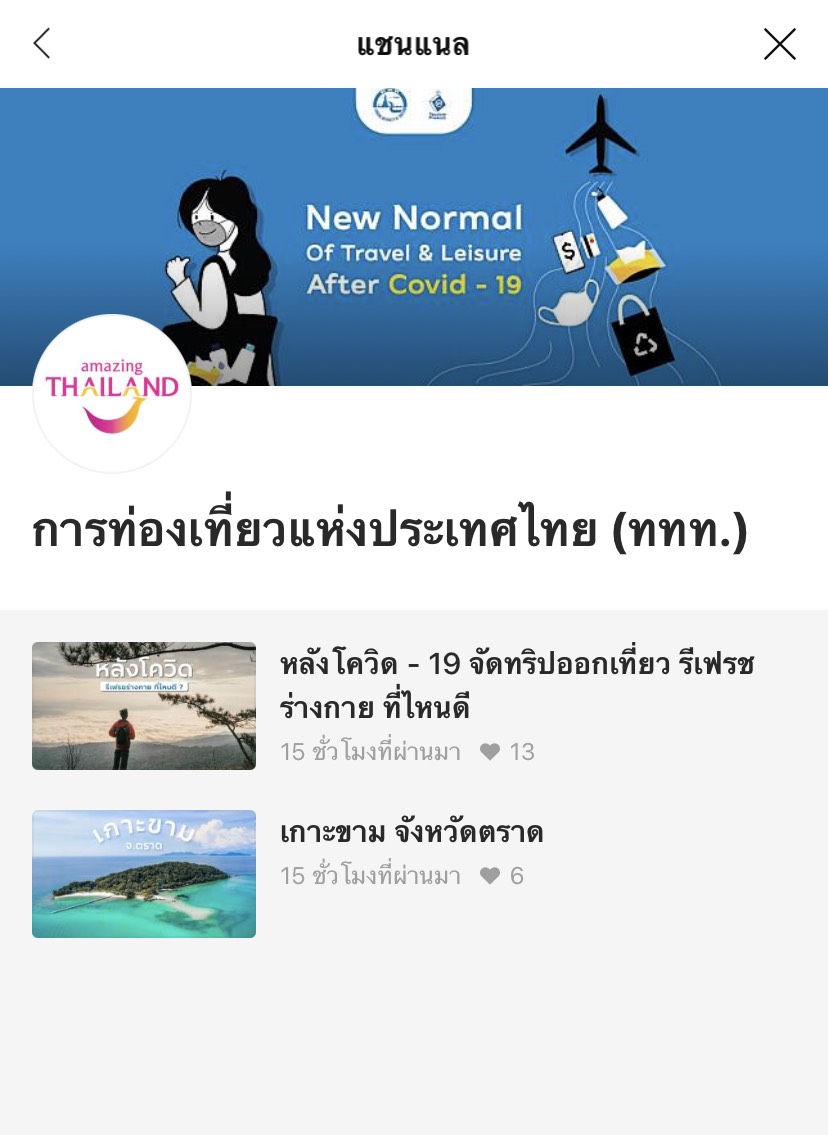This screenshot has height=1135, width=828.
Task: Open the เกาะขาม island aerial thumbnail
Action: pyautogui.click(x=144, y=874)
